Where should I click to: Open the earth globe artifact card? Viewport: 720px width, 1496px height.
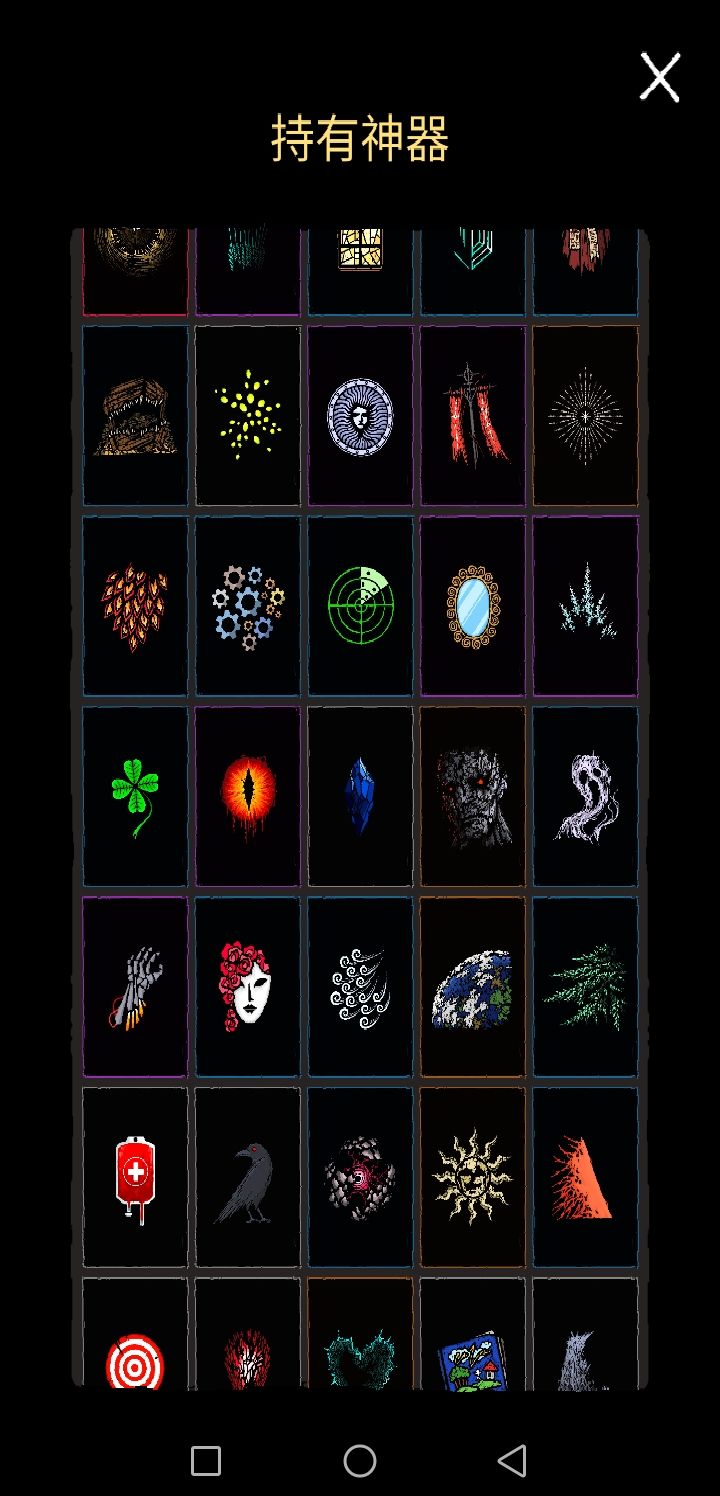473,986
